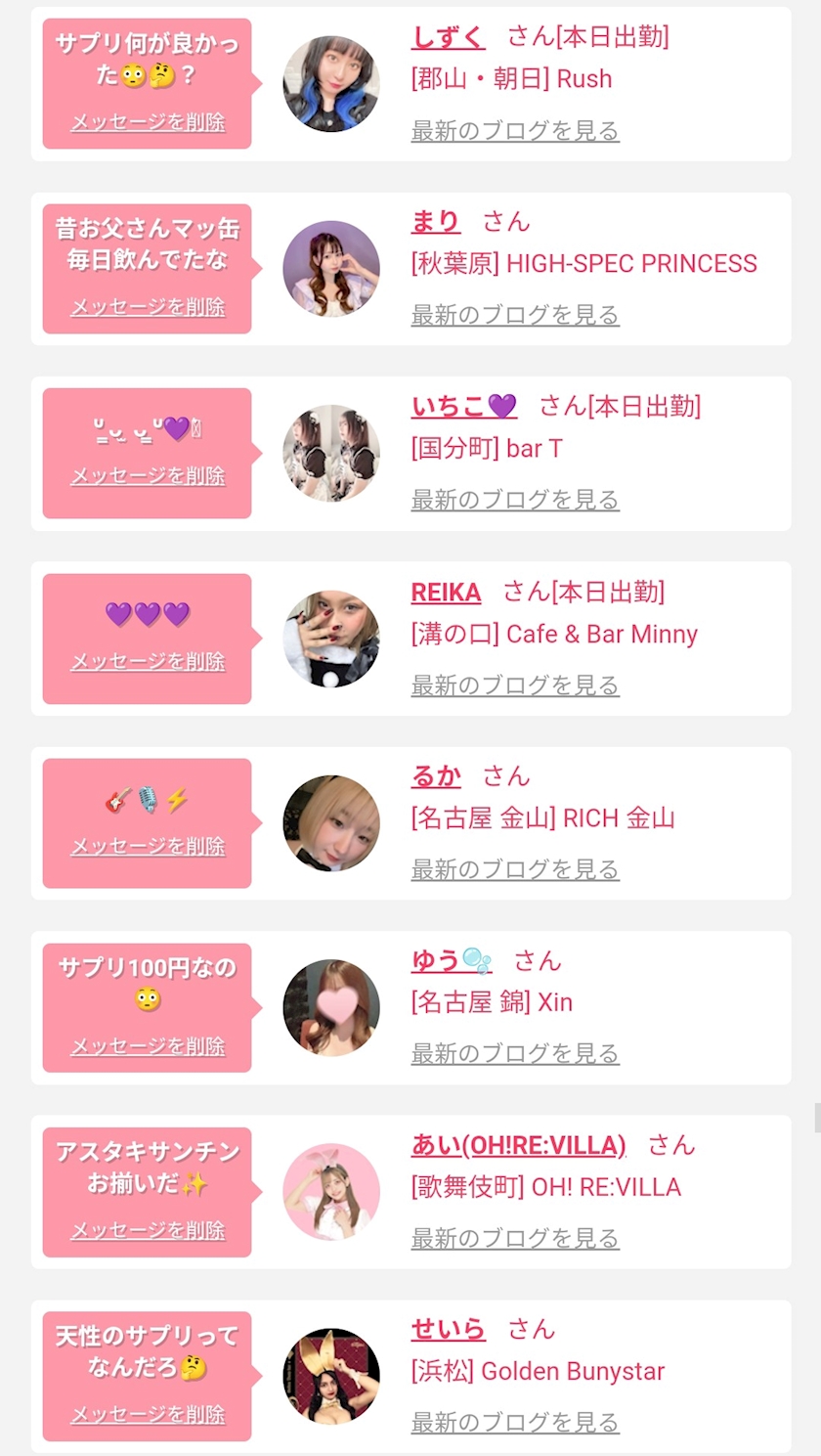Open まり's profile name link
821x1456 pixels.
(x=435, y=222)
